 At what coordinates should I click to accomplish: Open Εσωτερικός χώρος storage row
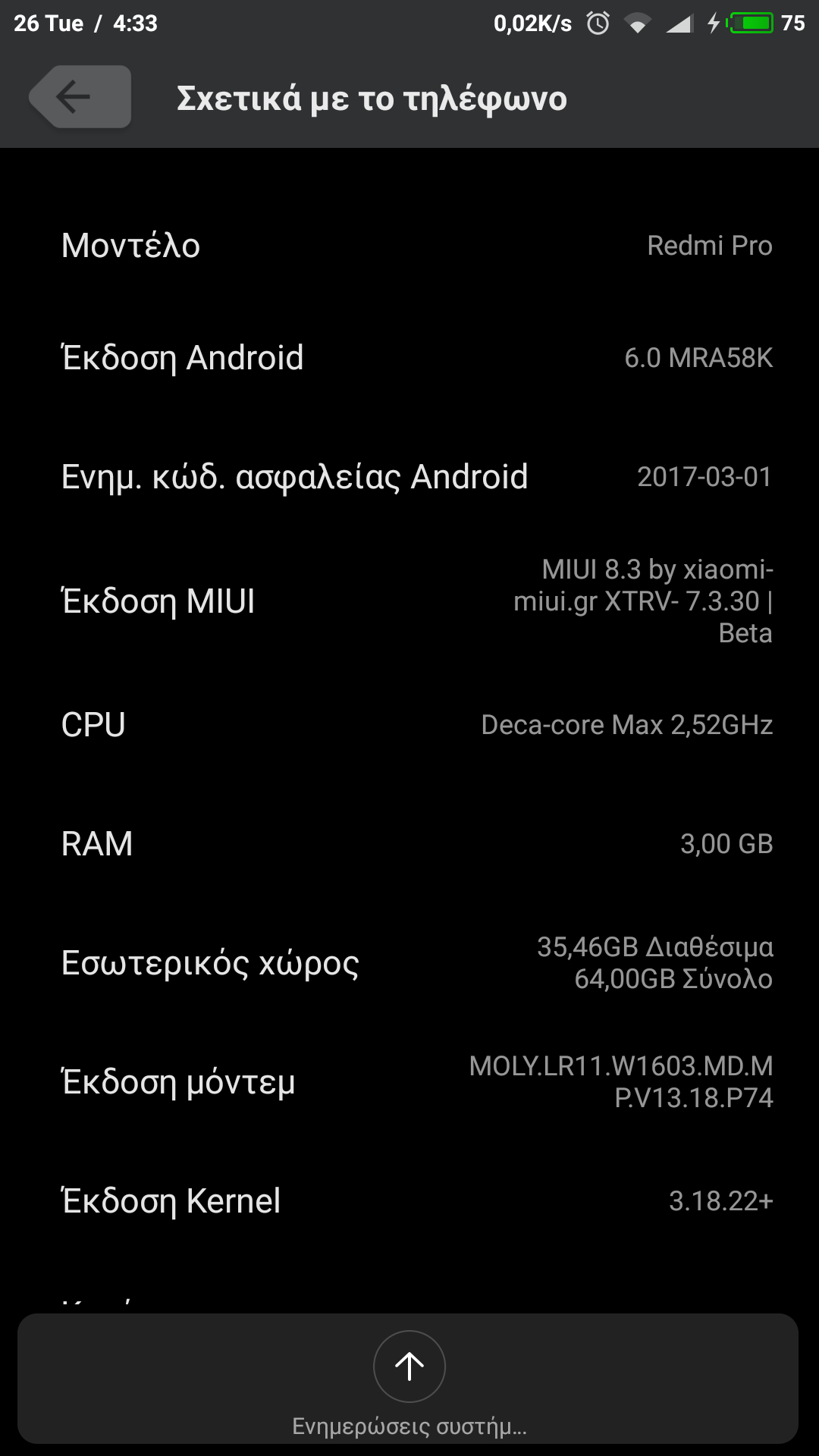click(x=409, y=962)
